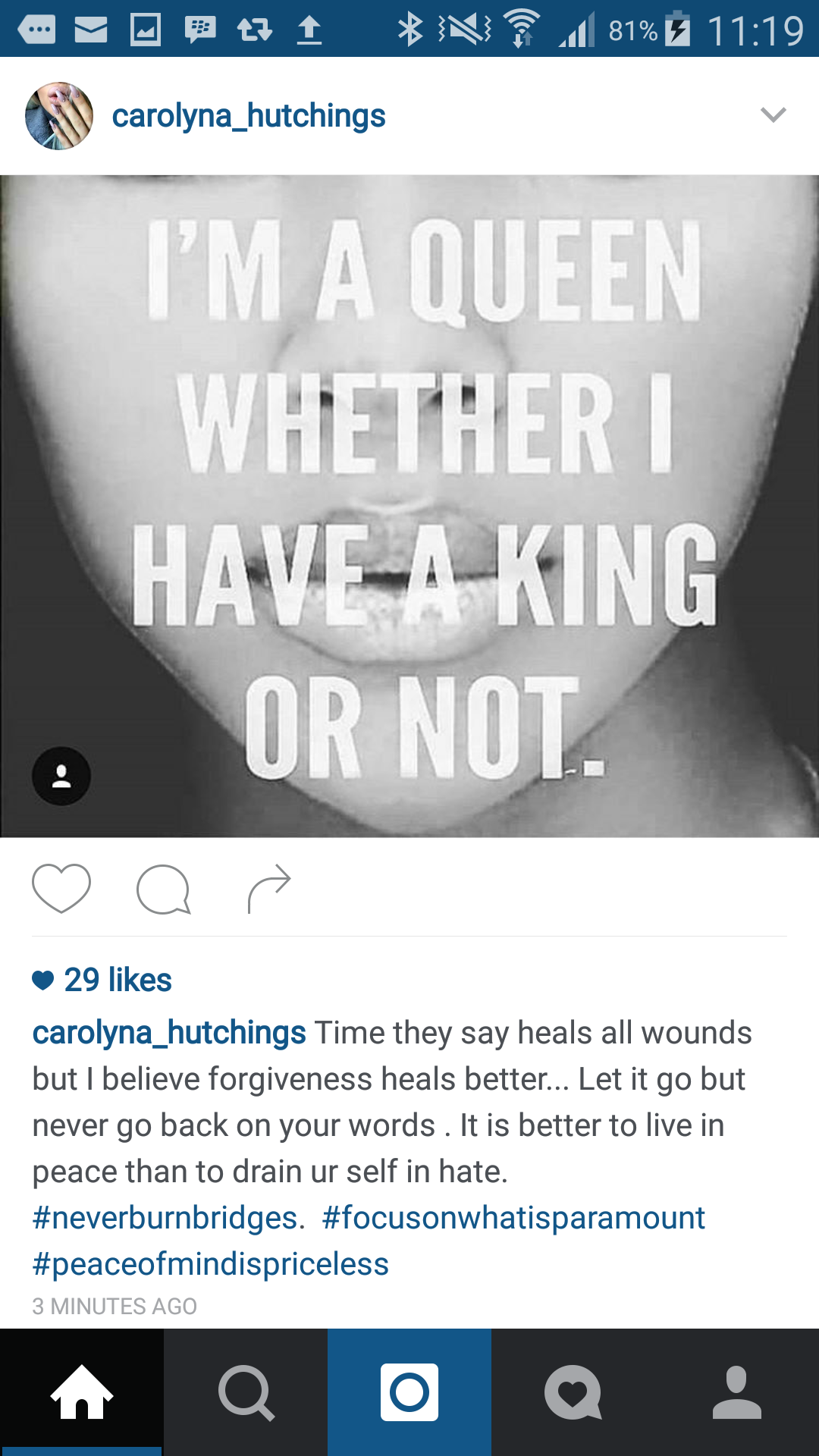The image size is (819, 1456).
Task: Expand the post options chevron
Action: tap(773, 115)
